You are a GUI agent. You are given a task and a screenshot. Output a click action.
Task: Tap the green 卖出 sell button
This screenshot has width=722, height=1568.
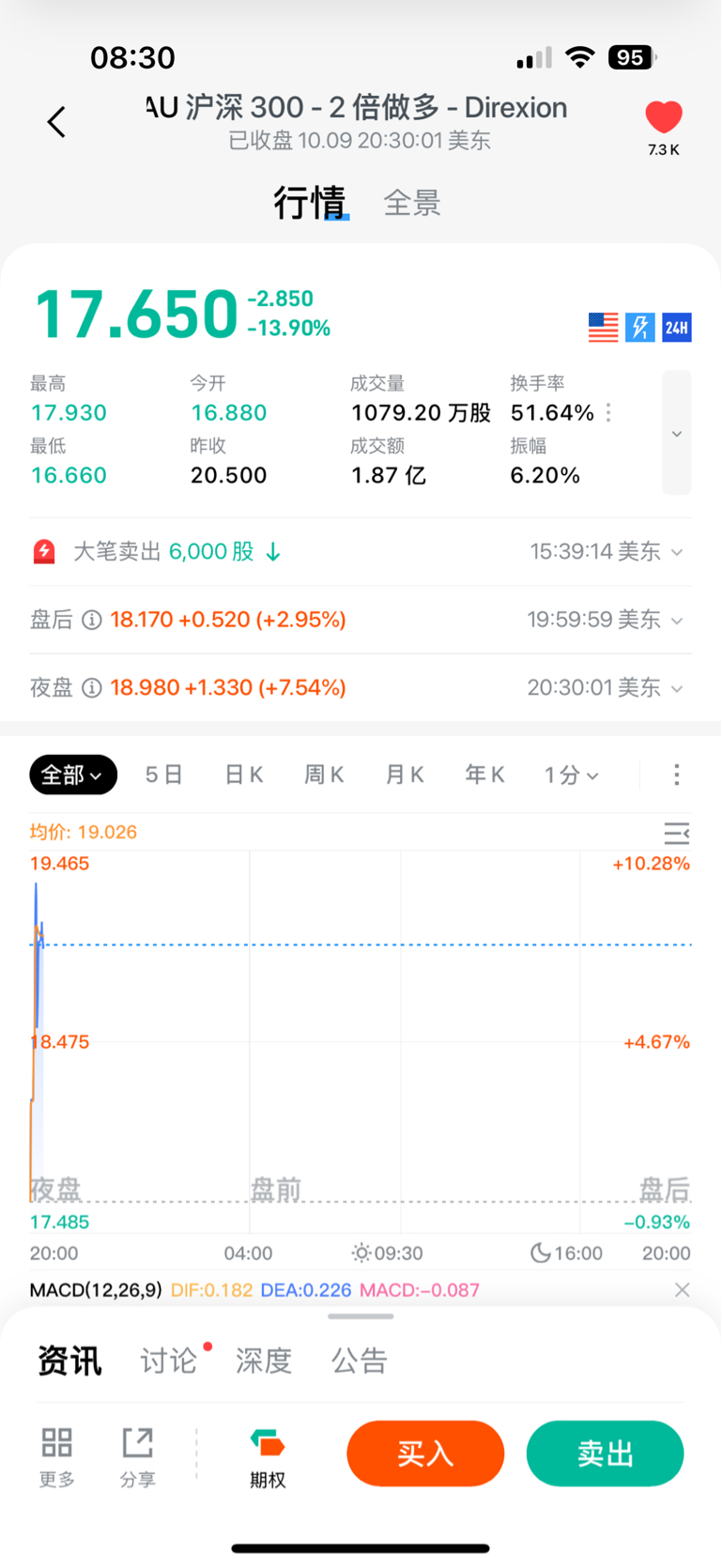pos(606,1453)
